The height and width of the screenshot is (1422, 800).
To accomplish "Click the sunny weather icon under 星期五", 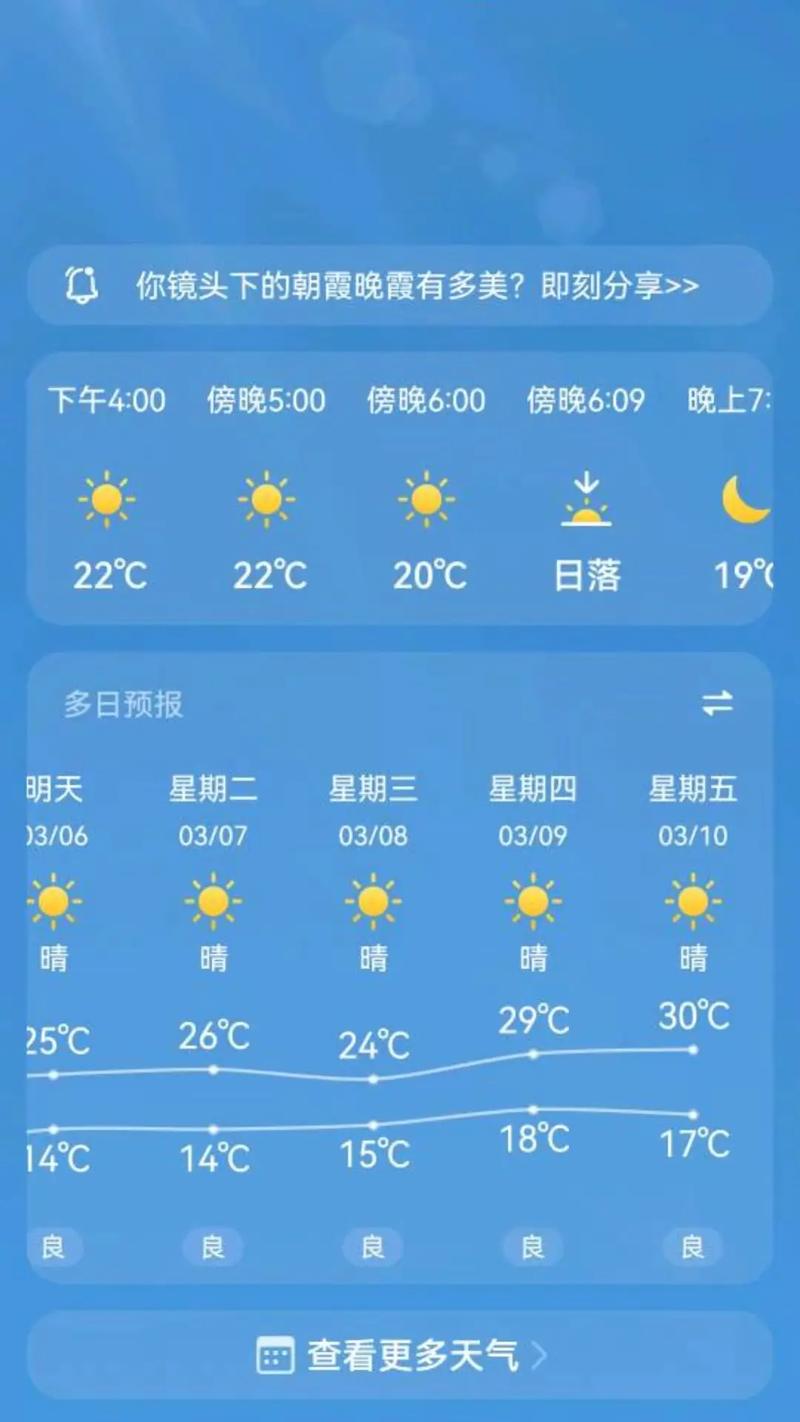I will pos(693,902).
